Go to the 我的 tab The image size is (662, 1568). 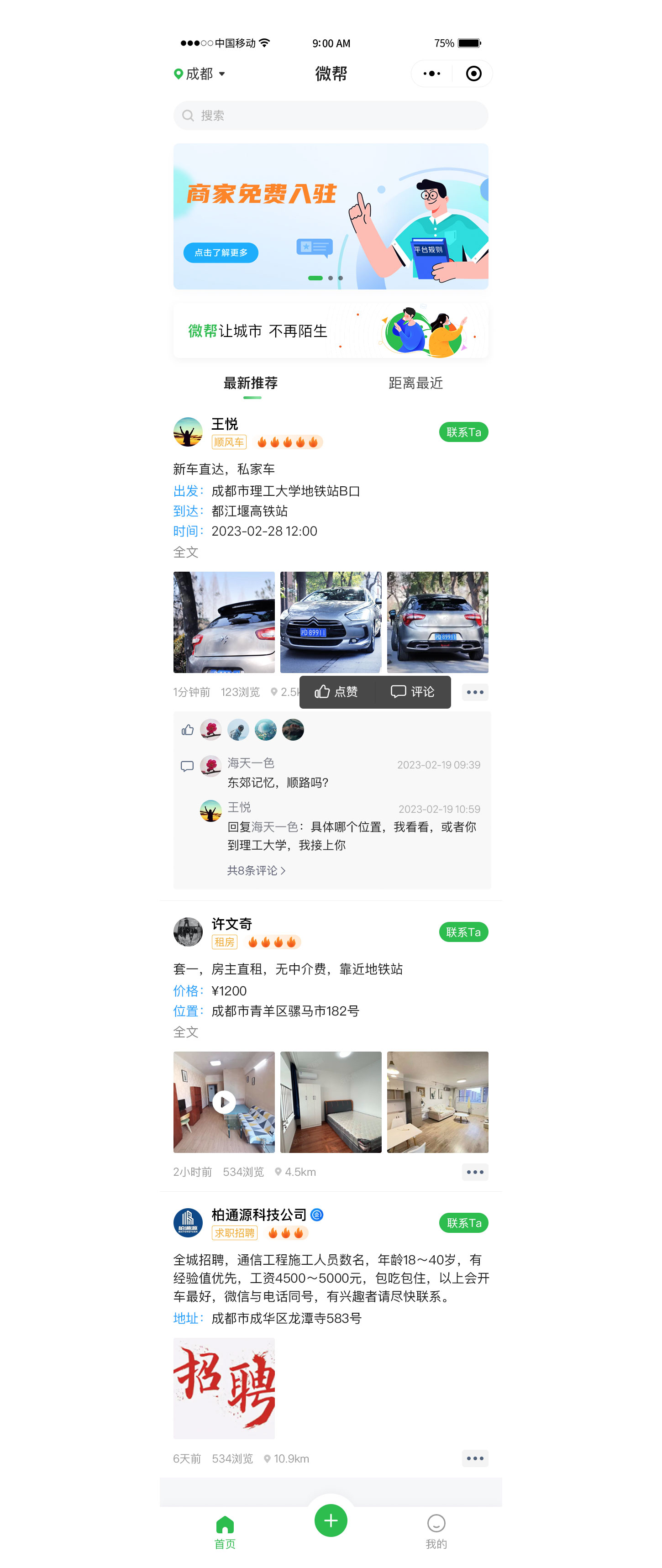click(x=436, y=1530)
